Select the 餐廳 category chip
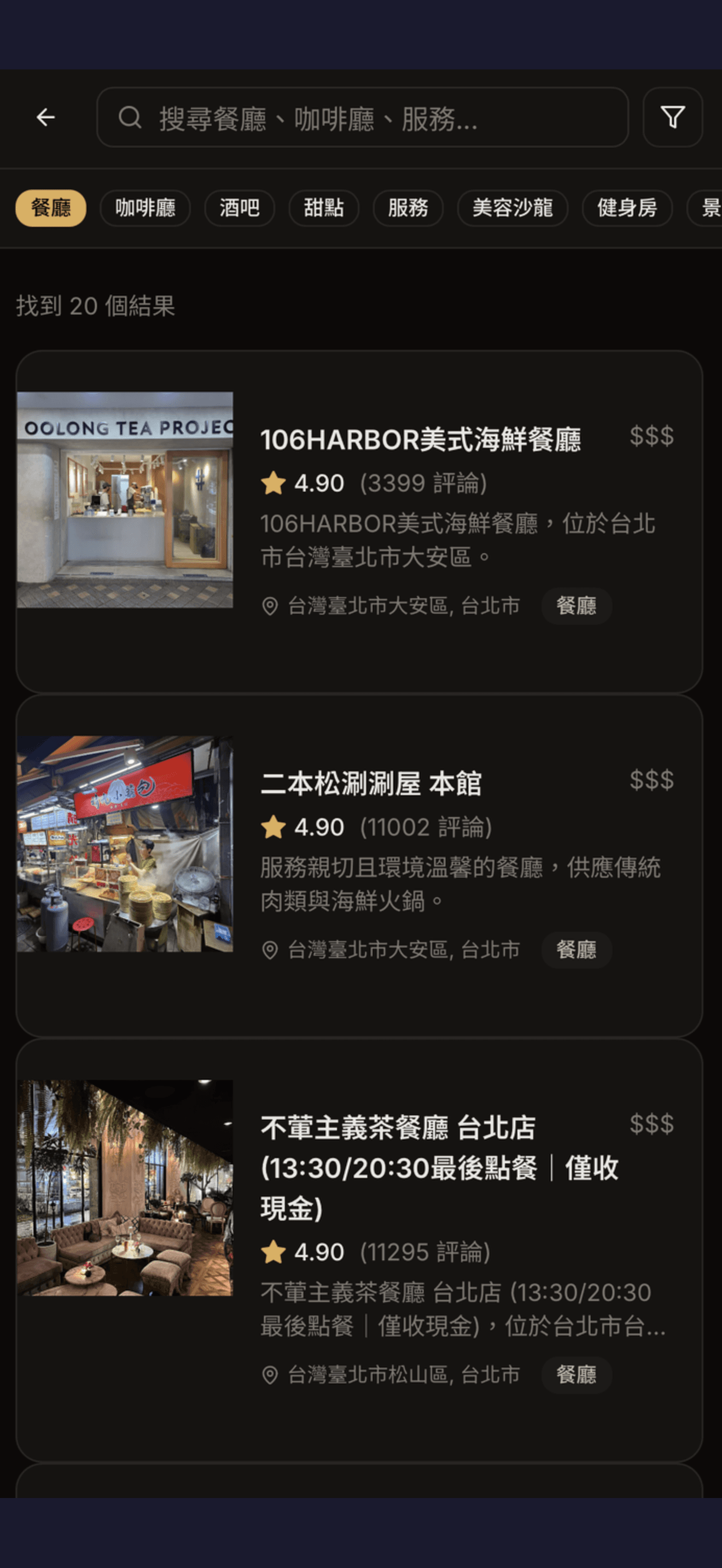Screen dimensions: 722x1568 click(x=50, y=208)
